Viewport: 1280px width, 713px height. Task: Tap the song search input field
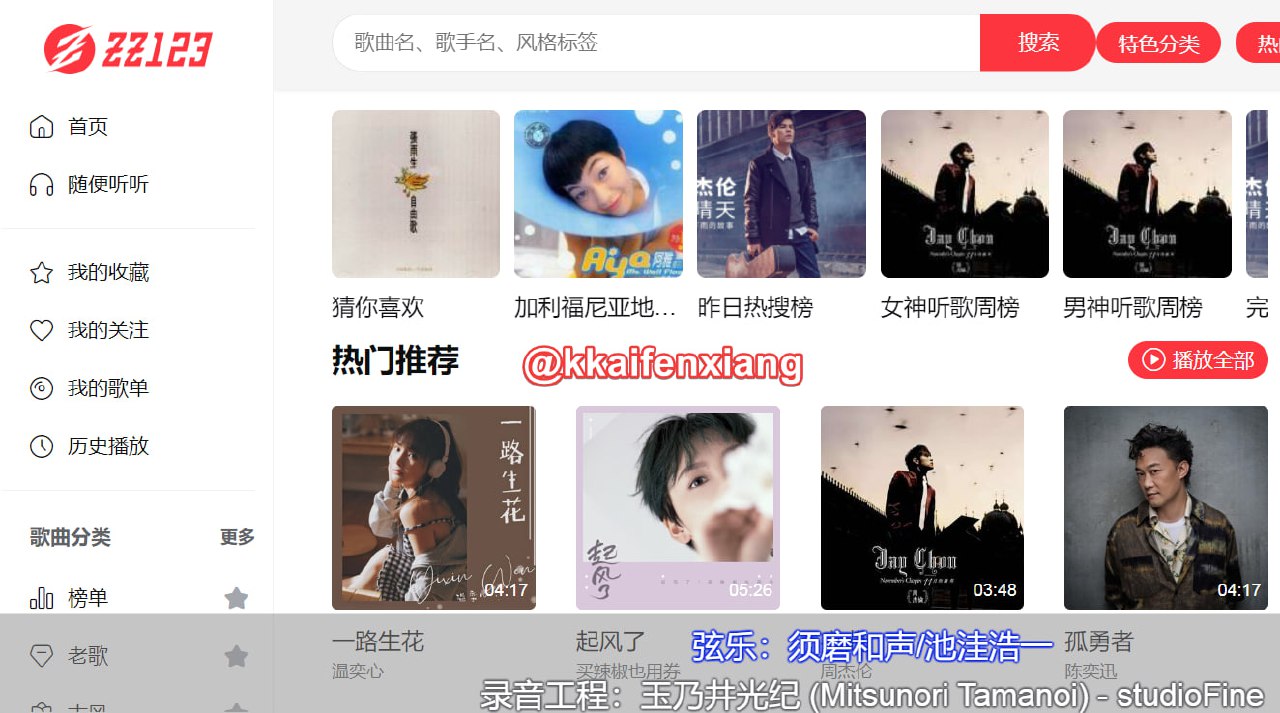pos(655,42)
